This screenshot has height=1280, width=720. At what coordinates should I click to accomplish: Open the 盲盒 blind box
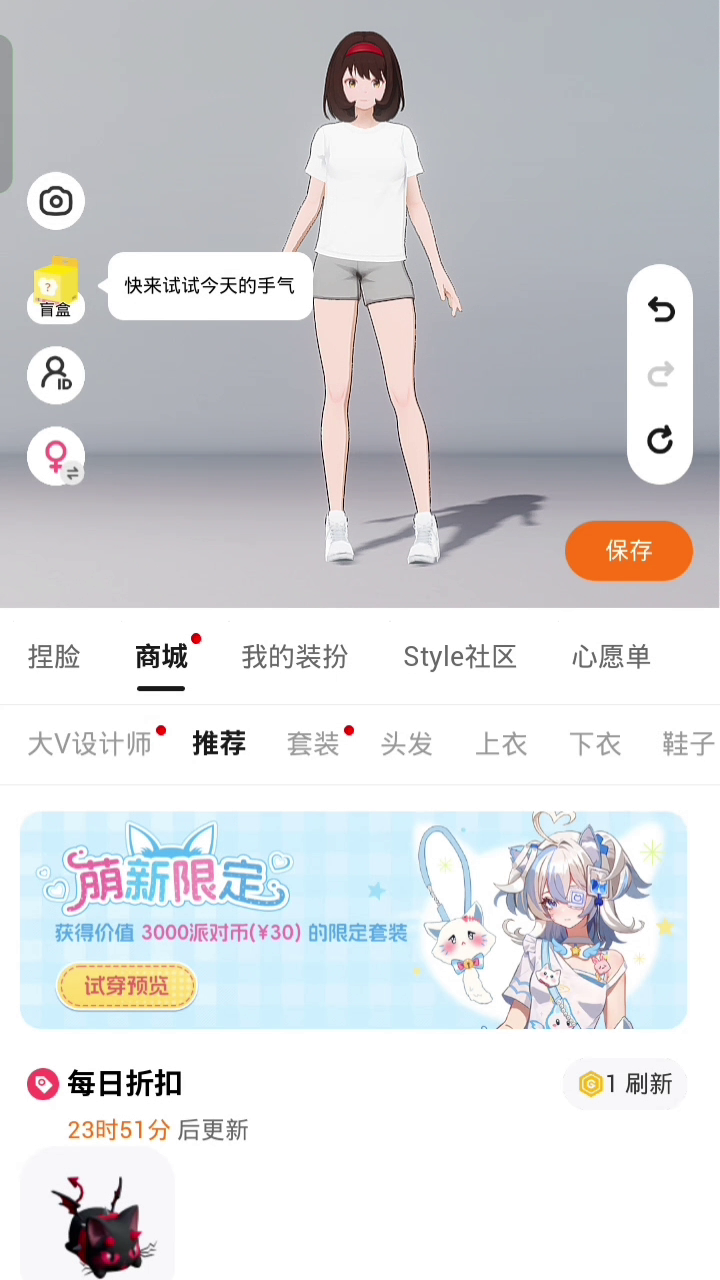[x=56, y=289]
